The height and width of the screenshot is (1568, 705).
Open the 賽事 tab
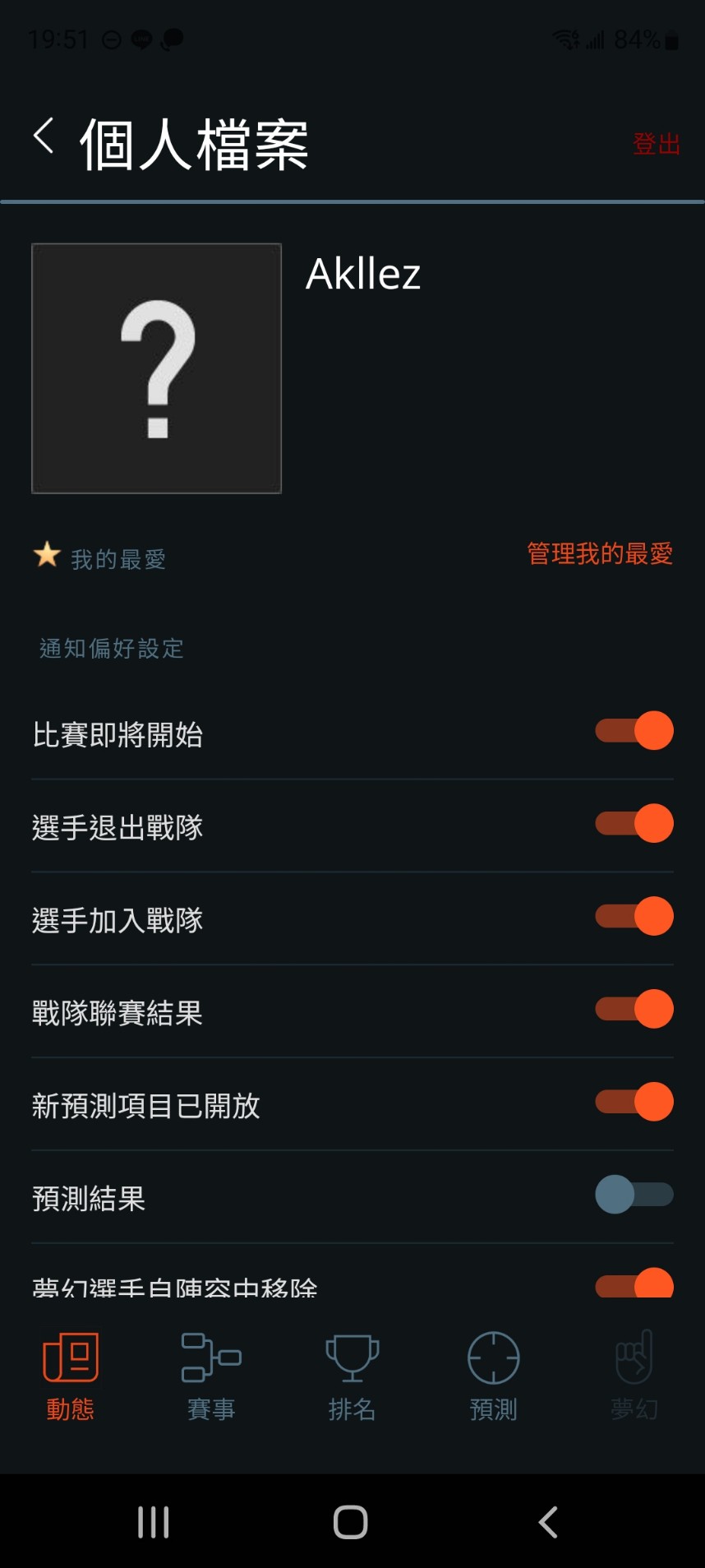pyautogui.click(x=211, y=1376)
